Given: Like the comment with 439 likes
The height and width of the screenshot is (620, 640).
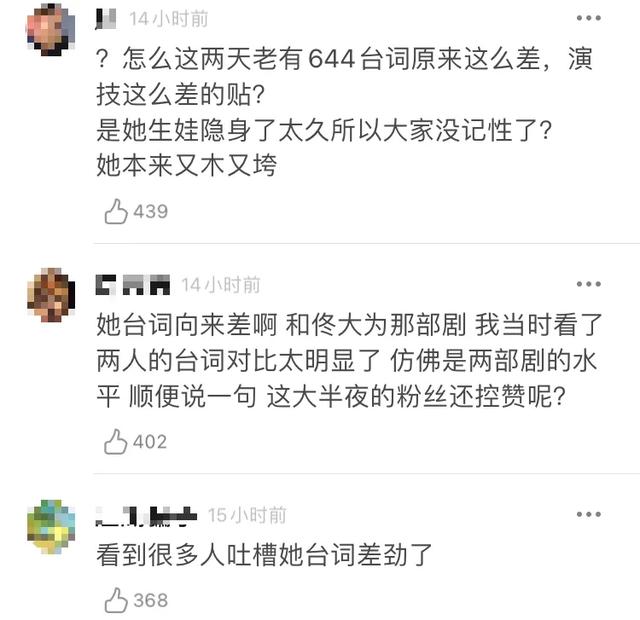Looking at the screenshot, I should tap(117, 211).
